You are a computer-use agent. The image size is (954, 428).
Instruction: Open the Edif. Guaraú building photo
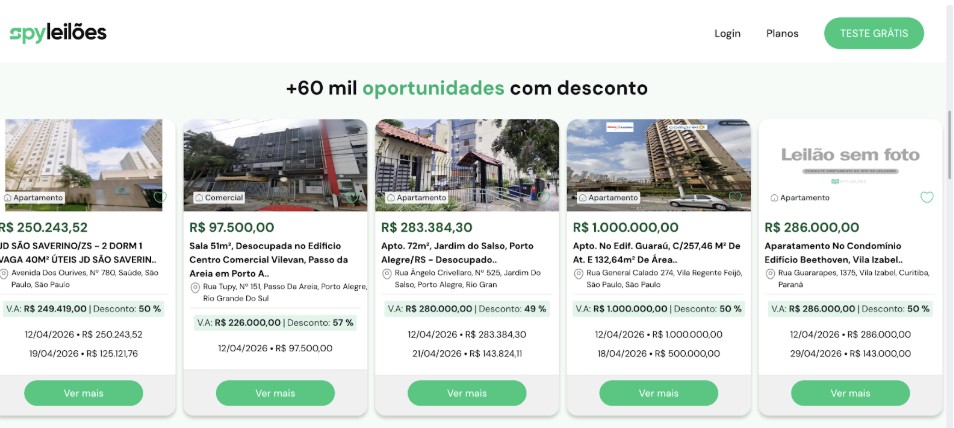tap(659, 160)
